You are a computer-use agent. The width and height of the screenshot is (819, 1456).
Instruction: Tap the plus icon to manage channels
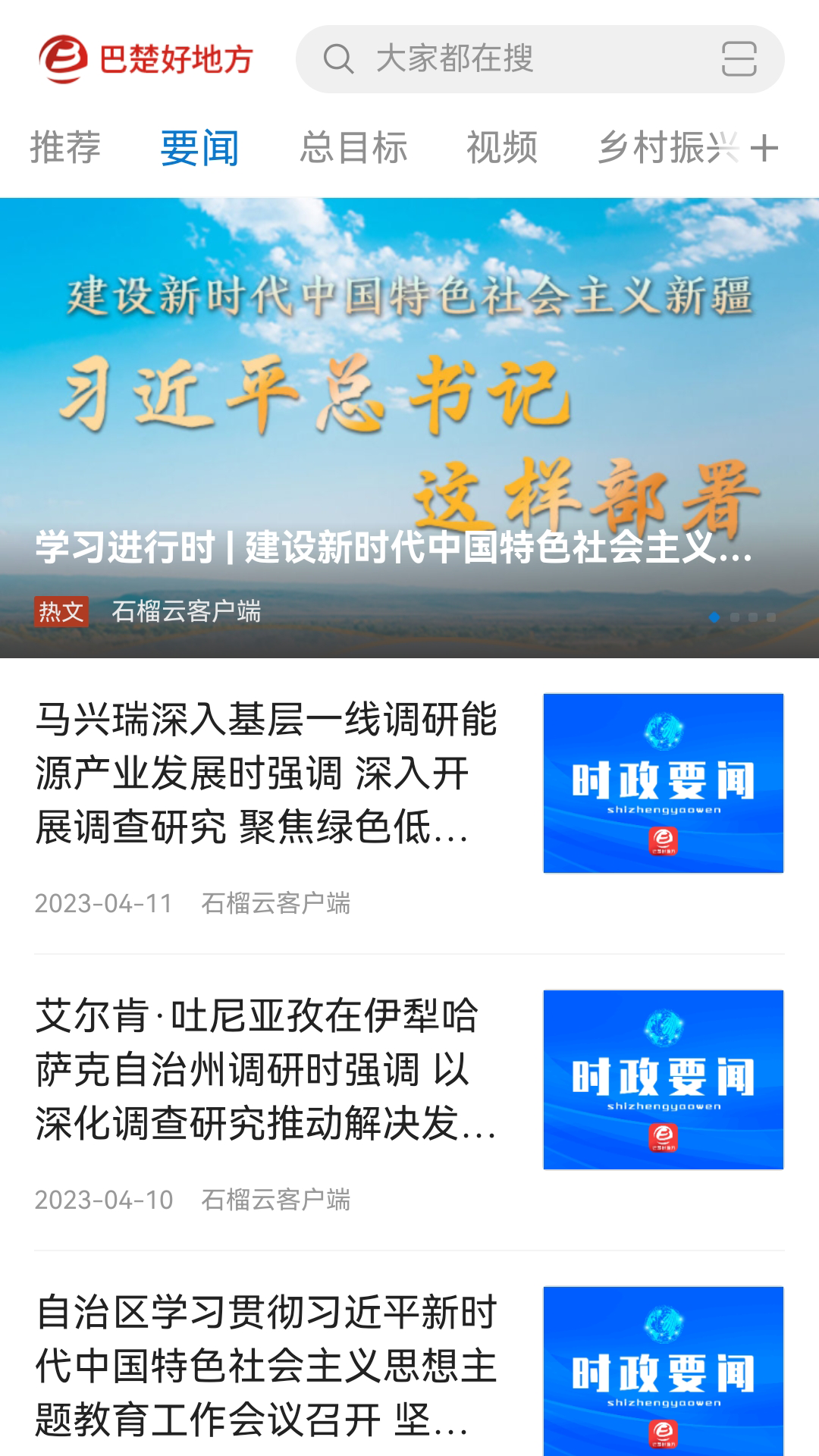[764, 148]
